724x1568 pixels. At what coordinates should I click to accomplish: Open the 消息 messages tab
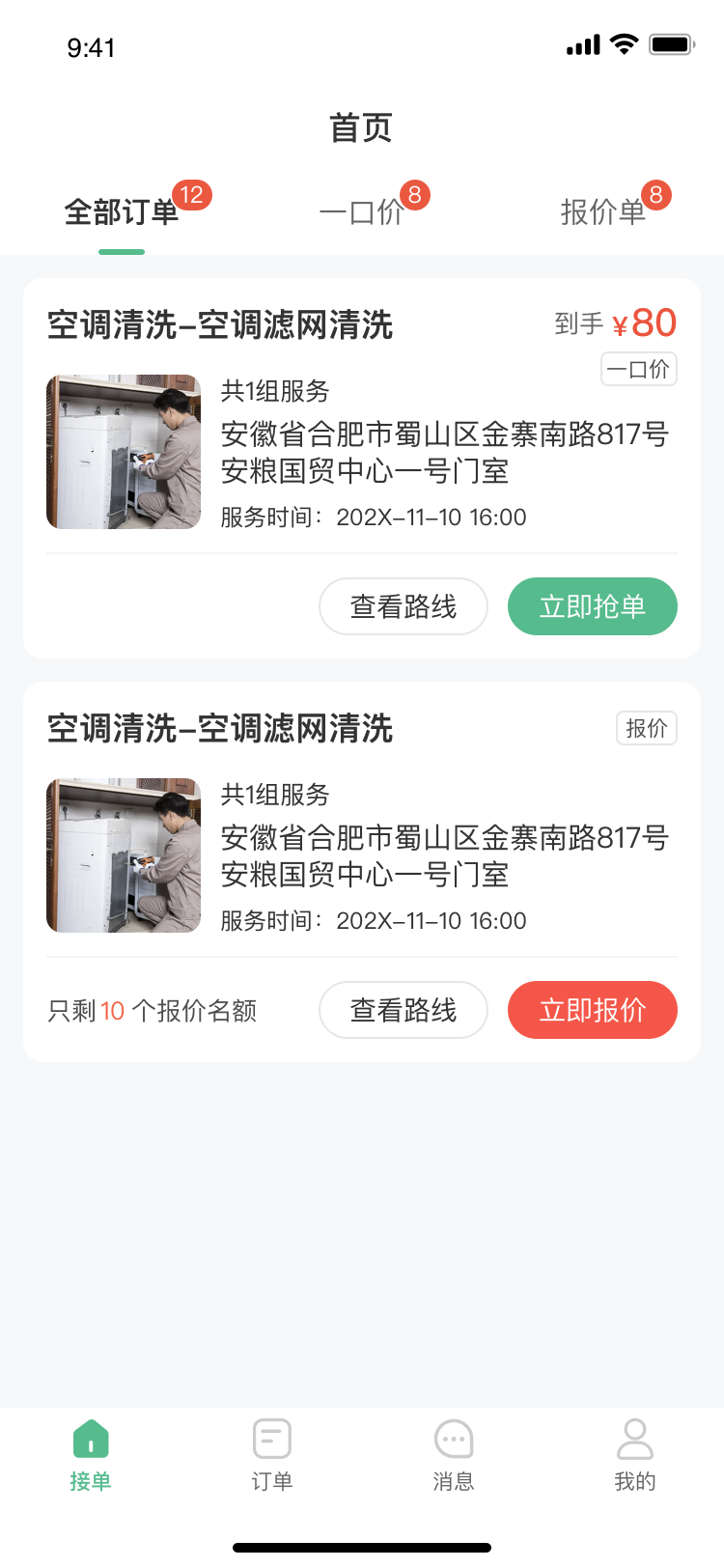[453, 1455]
